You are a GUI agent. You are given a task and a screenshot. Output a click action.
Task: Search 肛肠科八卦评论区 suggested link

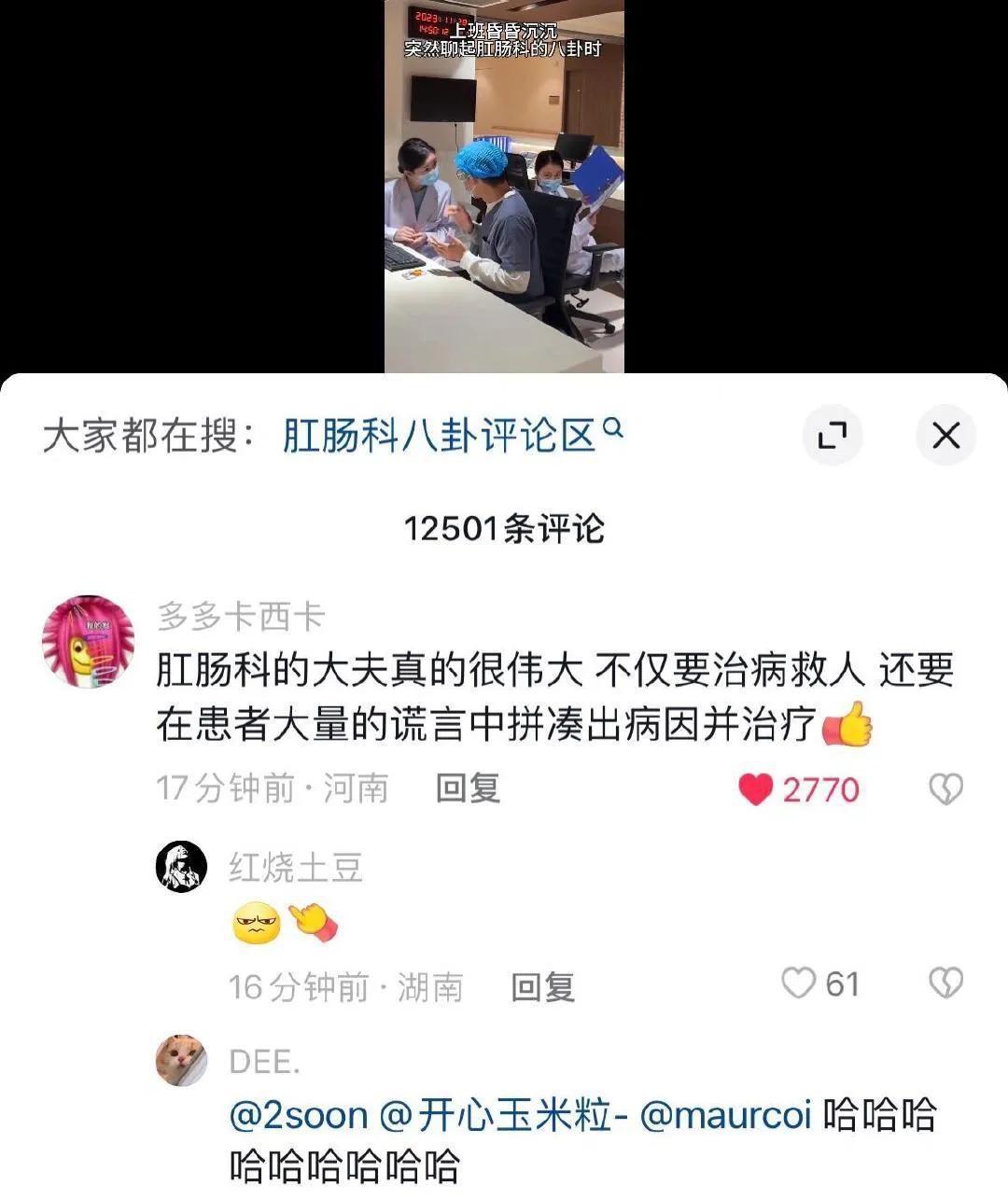451,435
